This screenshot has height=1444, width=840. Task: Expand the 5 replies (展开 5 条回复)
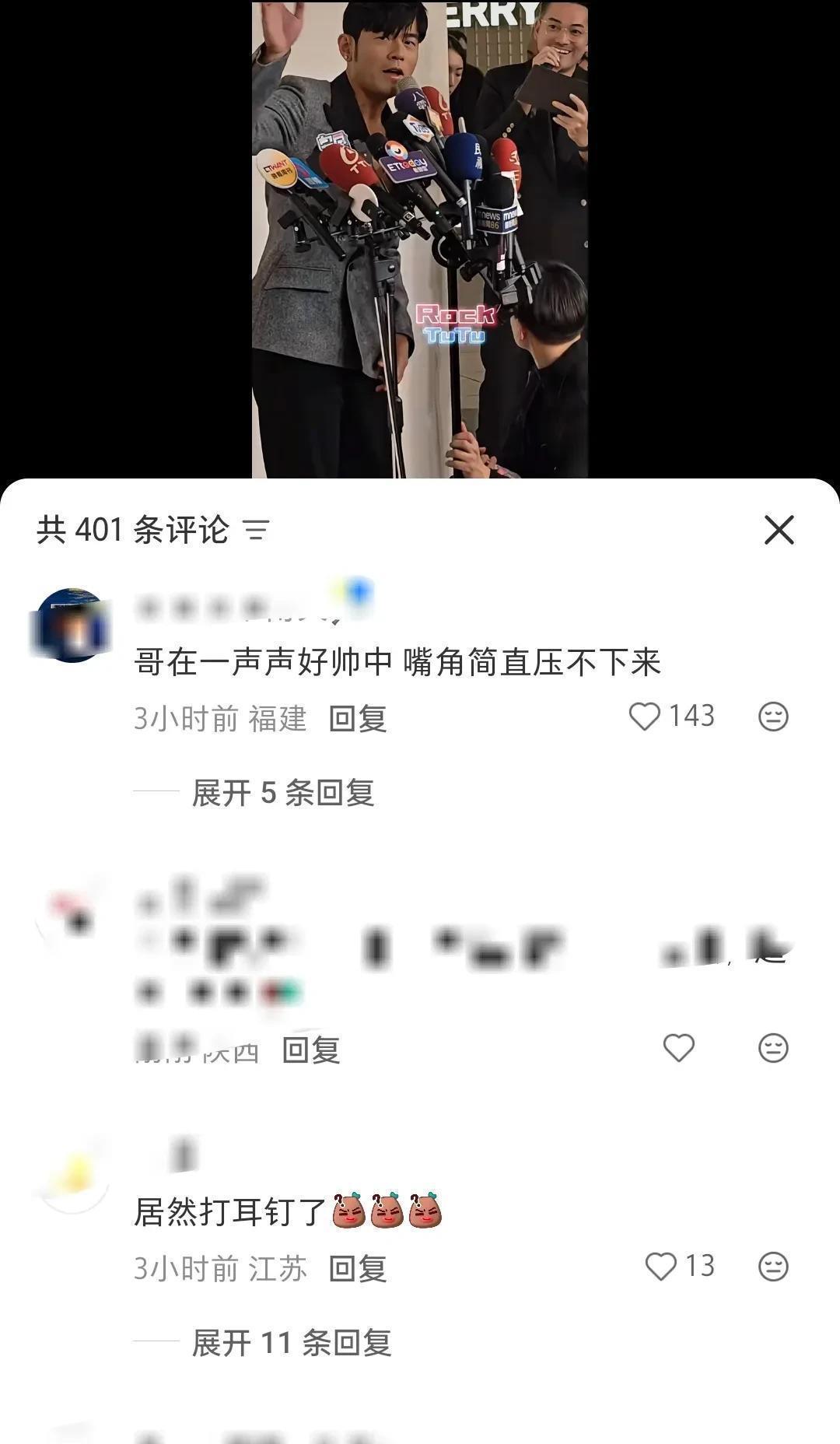tap(283, 793)
